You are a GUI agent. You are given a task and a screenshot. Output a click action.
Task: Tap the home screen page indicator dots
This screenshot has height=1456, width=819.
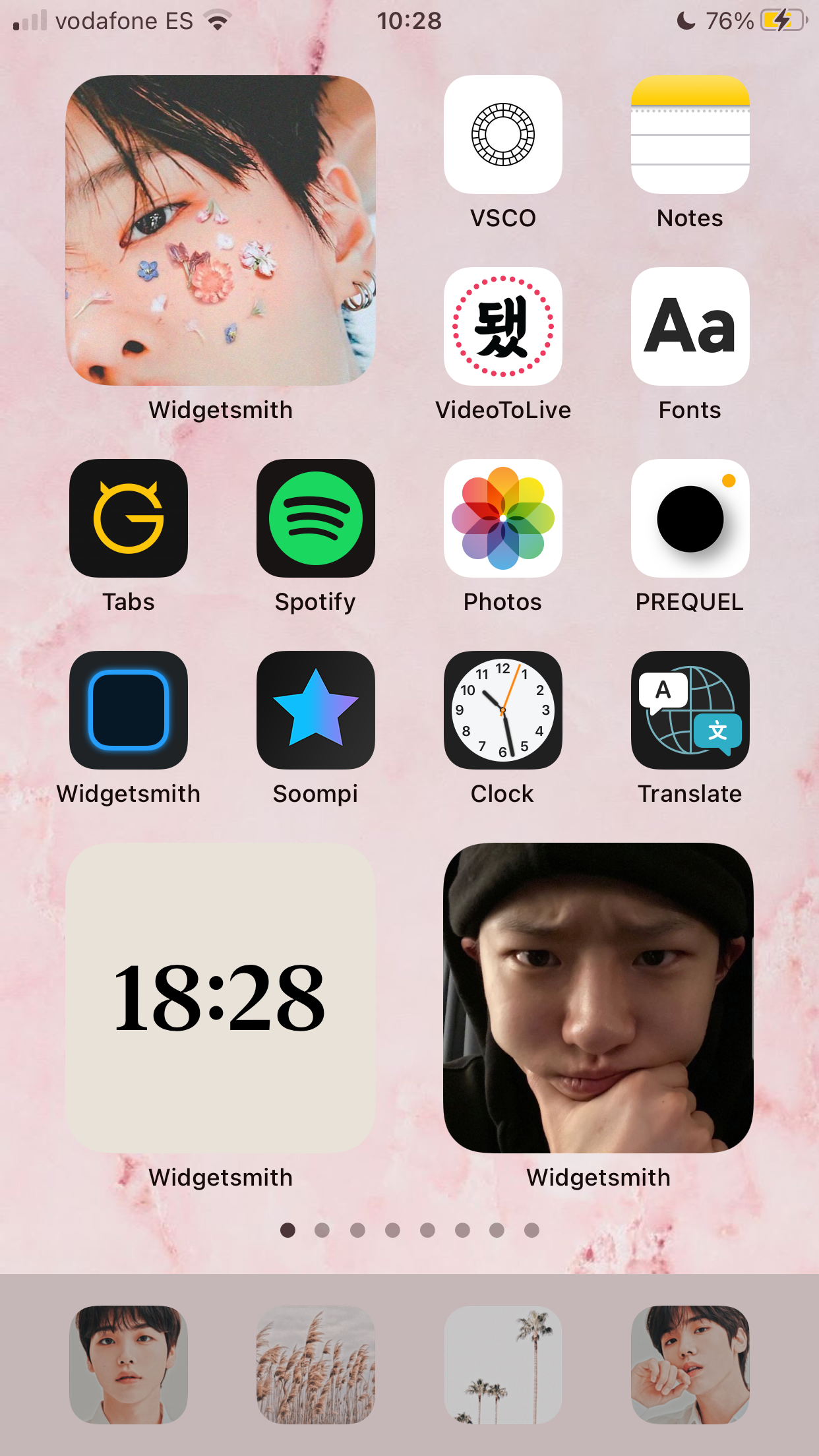point(409,1230)
